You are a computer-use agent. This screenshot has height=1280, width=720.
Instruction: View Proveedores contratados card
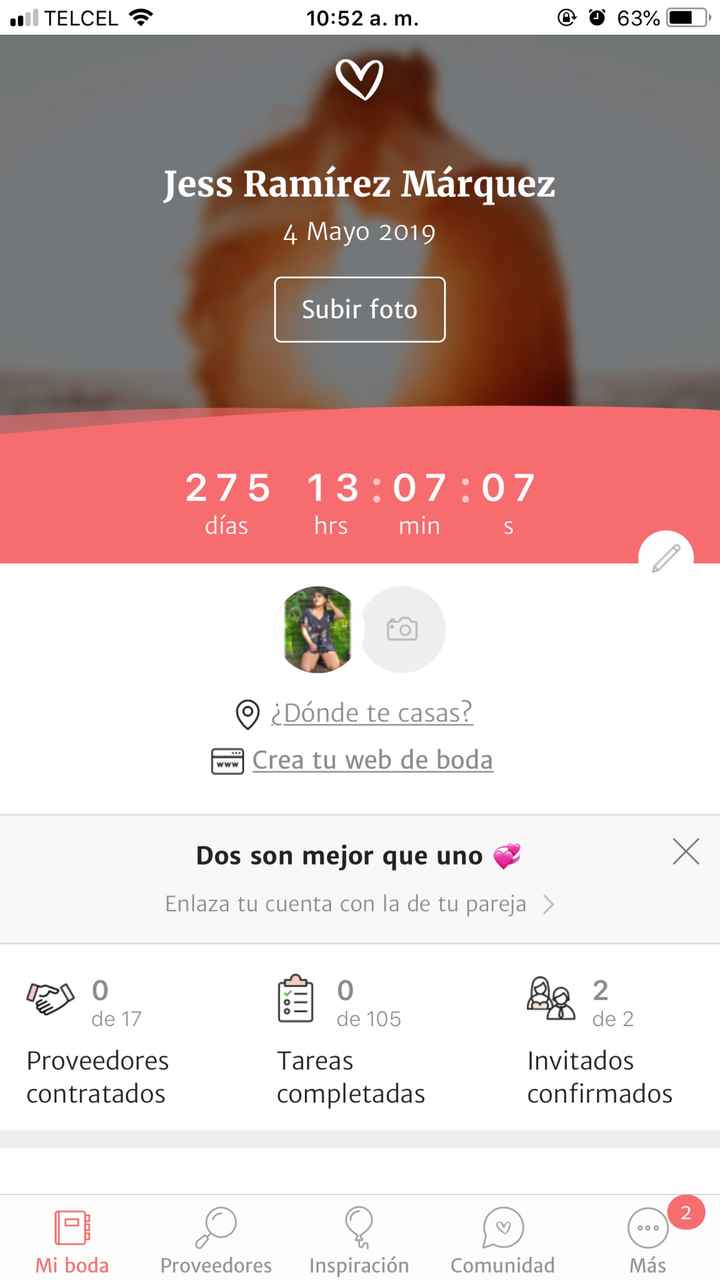click(x=98, y=1042)
